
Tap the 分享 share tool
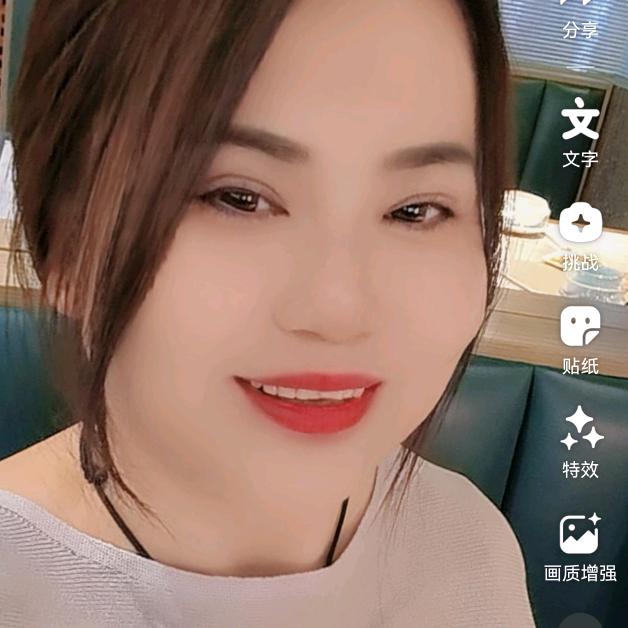tap(580, 18)
